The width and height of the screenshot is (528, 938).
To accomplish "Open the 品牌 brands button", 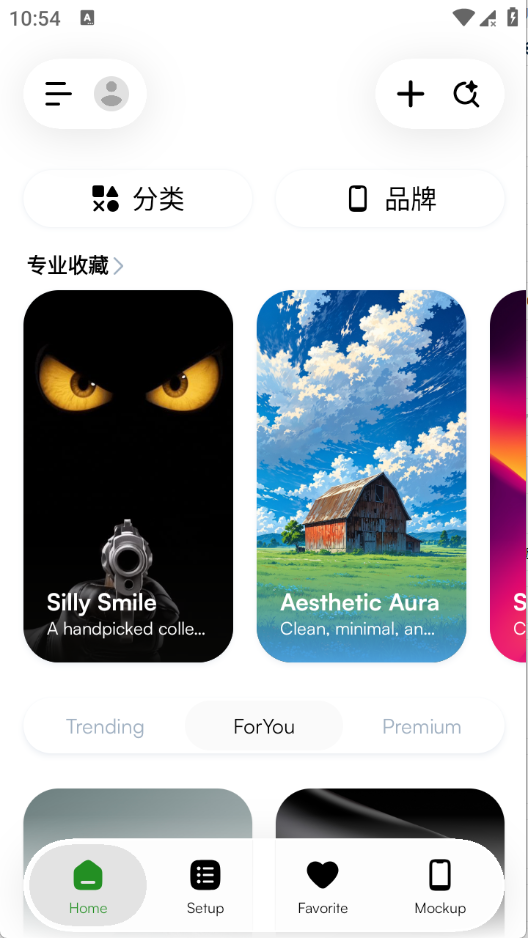I will 390,199.
